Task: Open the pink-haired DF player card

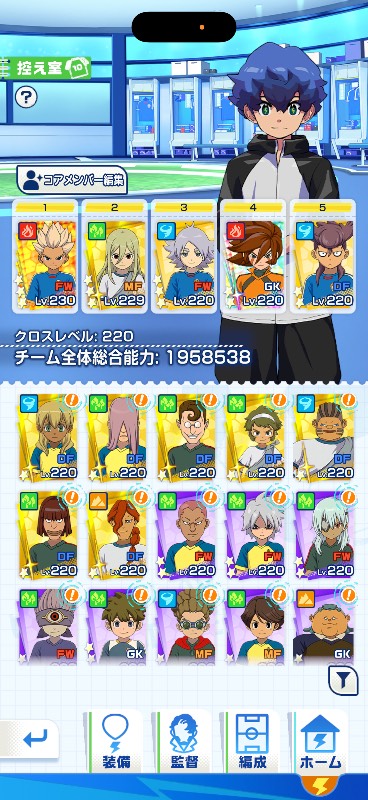Action: [116, 437]
